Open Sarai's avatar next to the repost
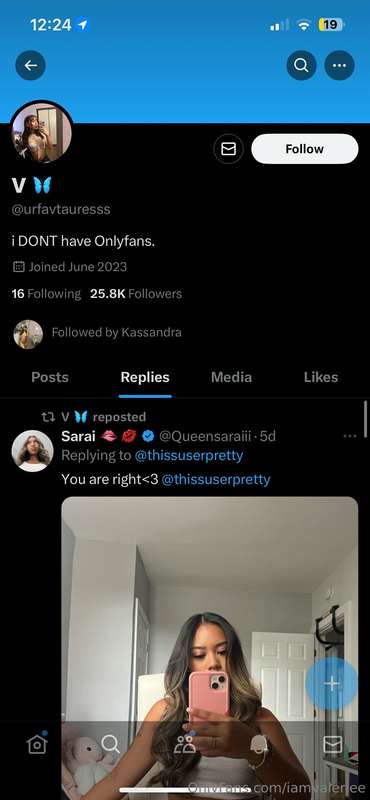Image resolution: width=370 pixels, height=800 pixels. pyautogui.click(x=33, y=450)
